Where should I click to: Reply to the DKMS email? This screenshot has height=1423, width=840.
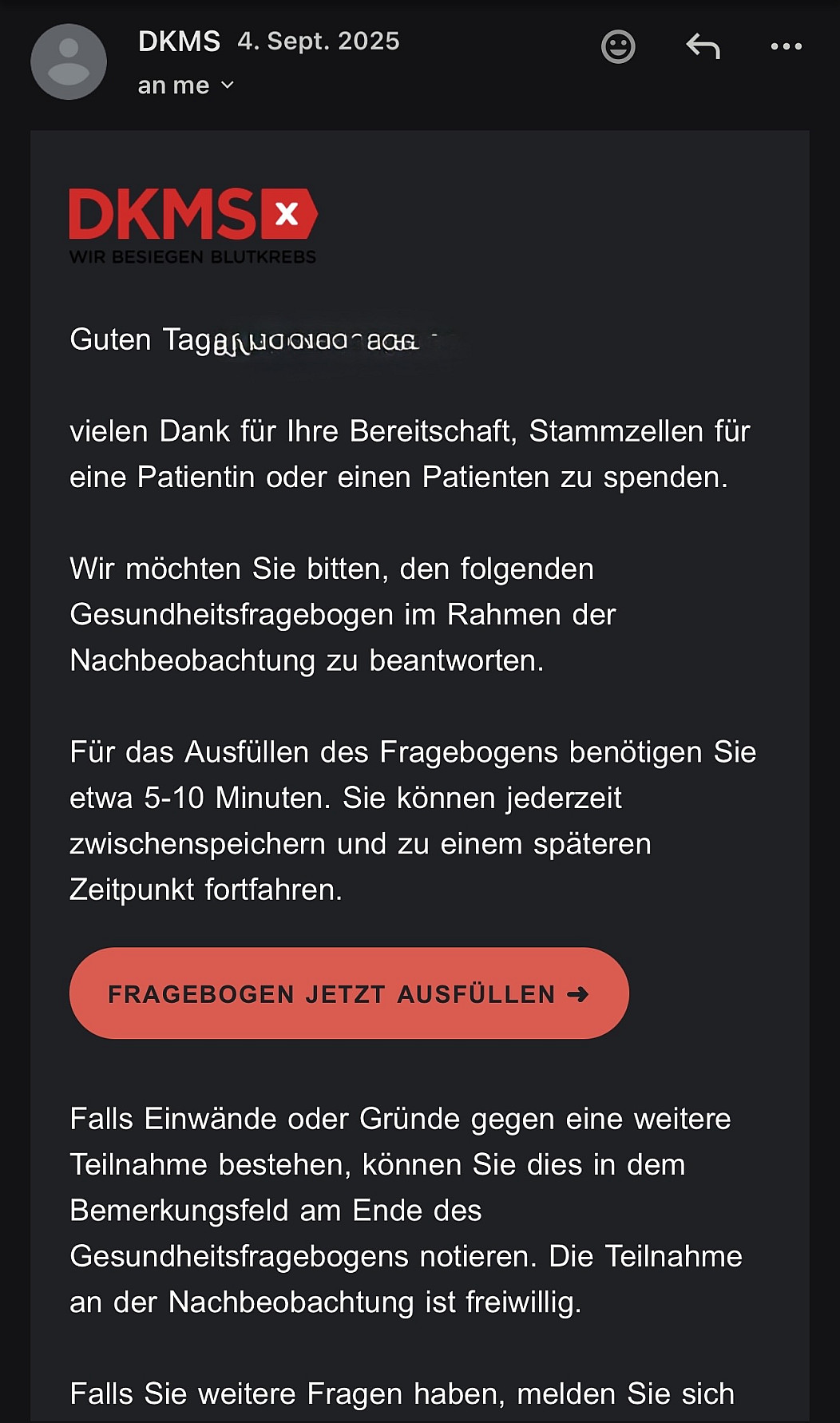pos(703,46)
